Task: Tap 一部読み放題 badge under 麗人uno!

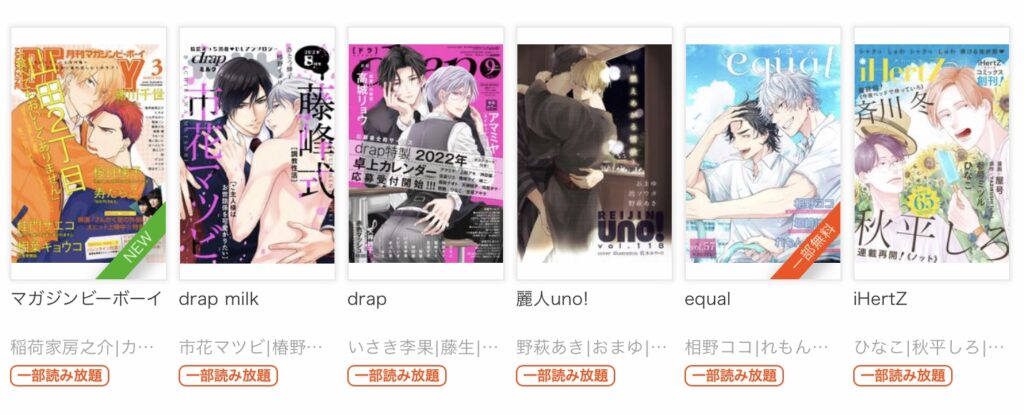Action: 566,376
